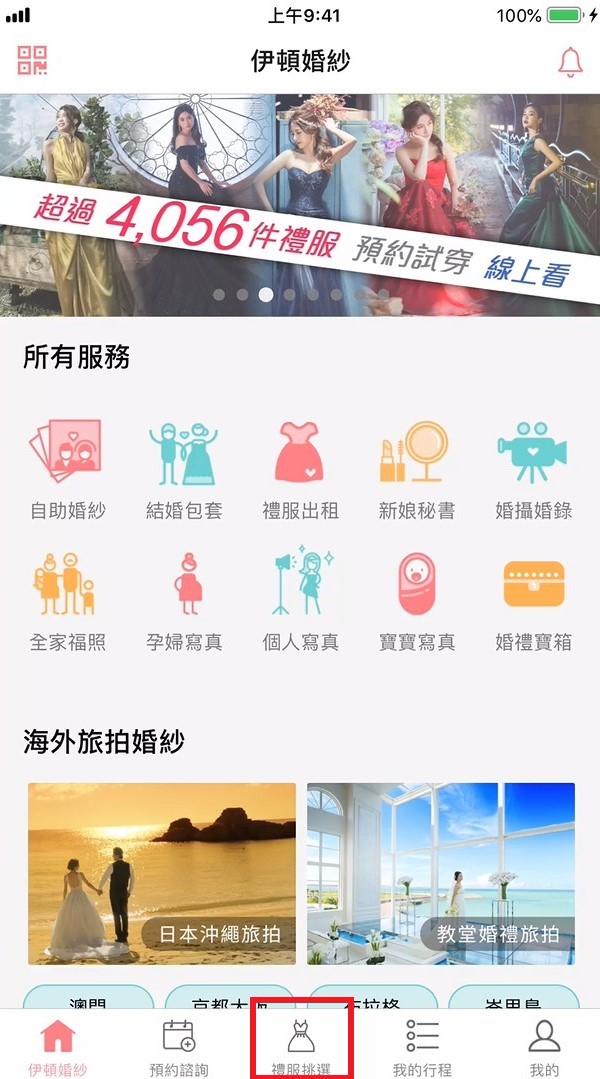
Task: Open the 4,056 件禮服 promotional banner
Action: (300, 205)
